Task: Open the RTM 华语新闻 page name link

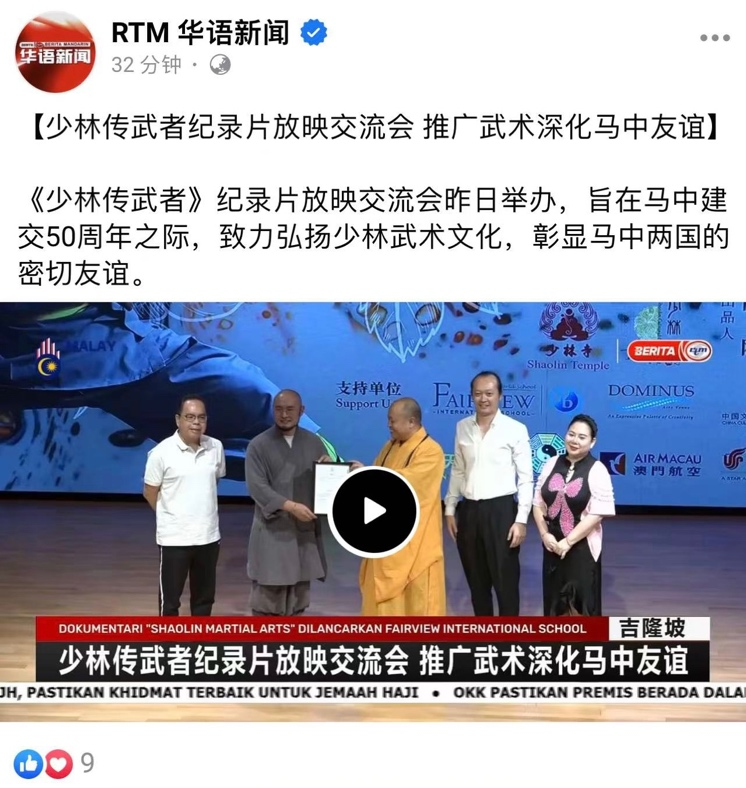Action: coord(199,33)
